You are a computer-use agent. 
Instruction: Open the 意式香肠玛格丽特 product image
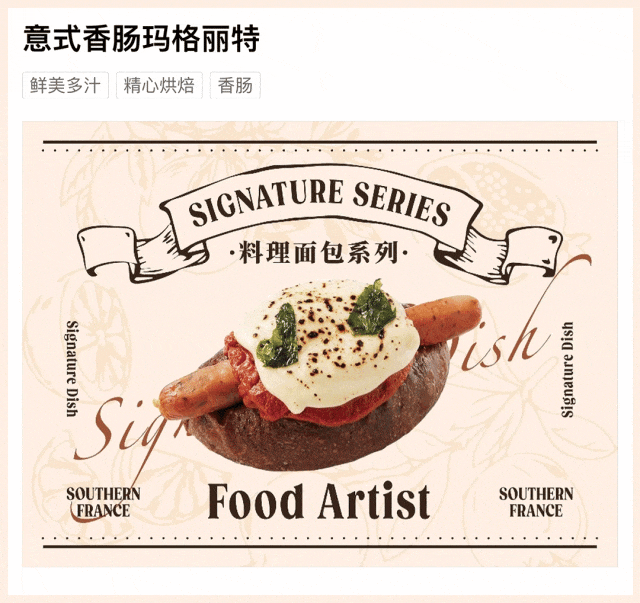pos(320,344)
